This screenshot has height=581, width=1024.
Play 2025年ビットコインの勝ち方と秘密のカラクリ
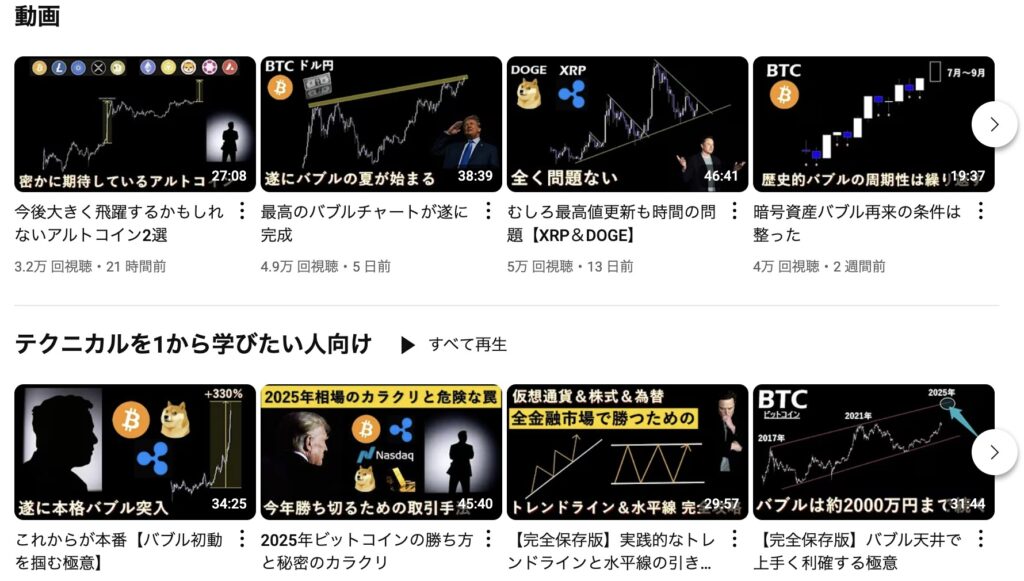click(x=381, y=452)
